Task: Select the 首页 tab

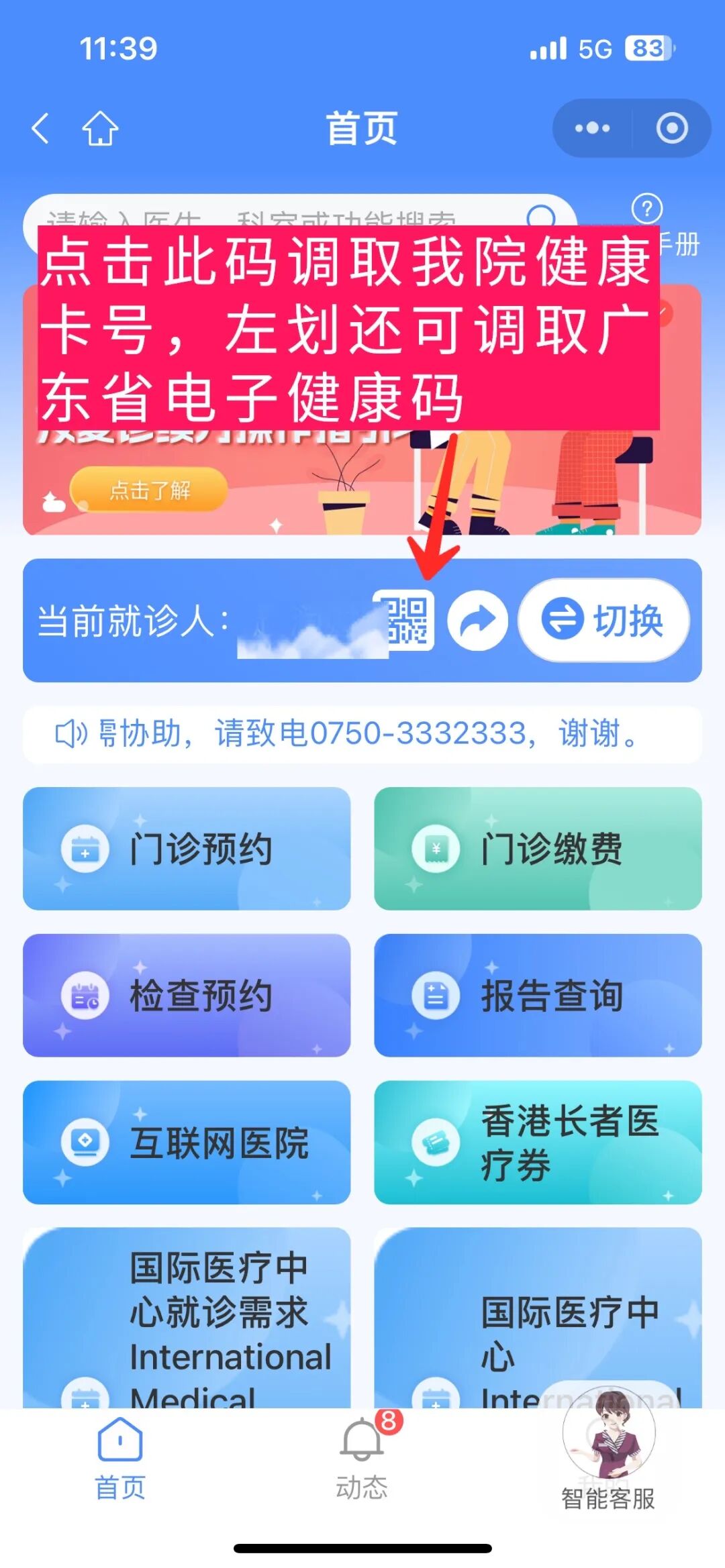Action: point(119,1456)
